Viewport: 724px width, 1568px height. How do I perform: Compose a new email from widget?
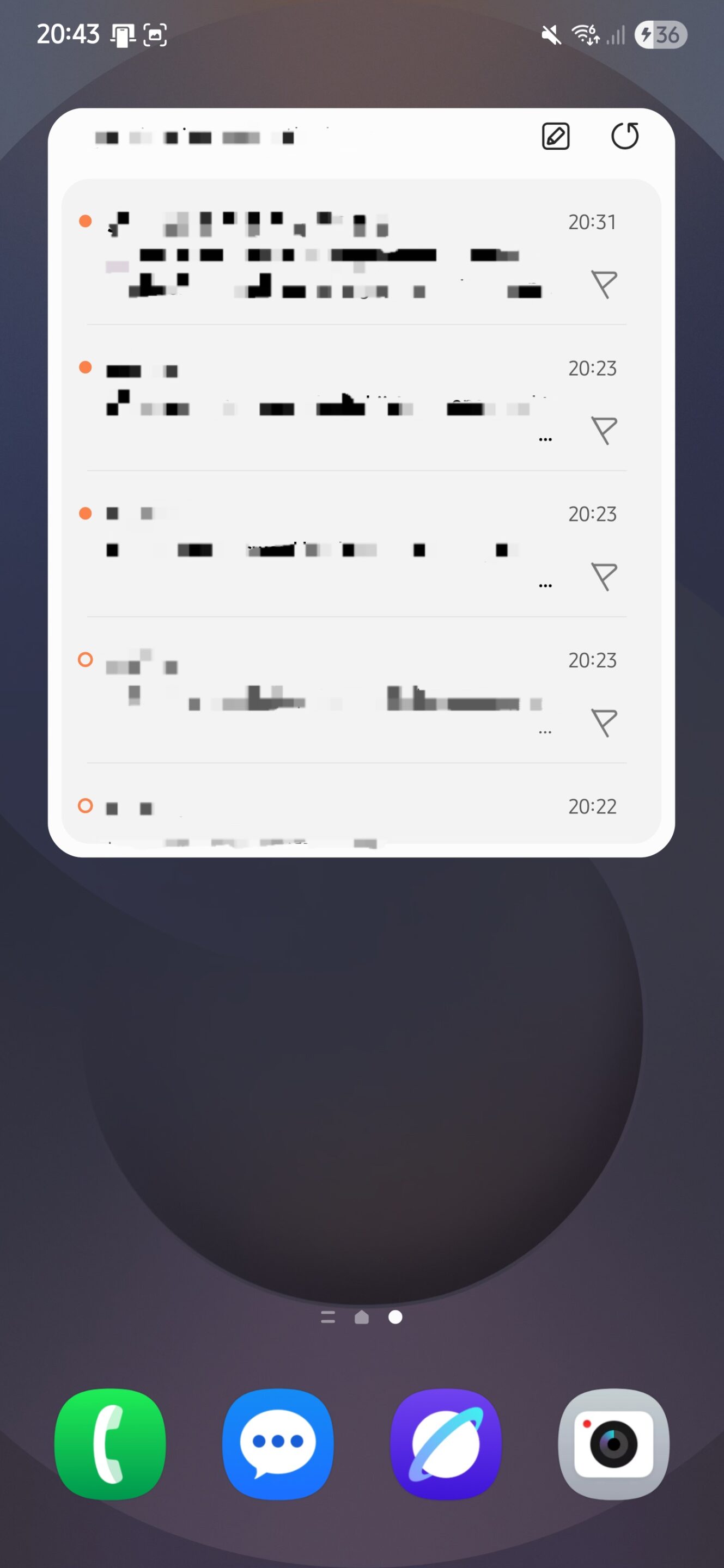tap(555, 136)
